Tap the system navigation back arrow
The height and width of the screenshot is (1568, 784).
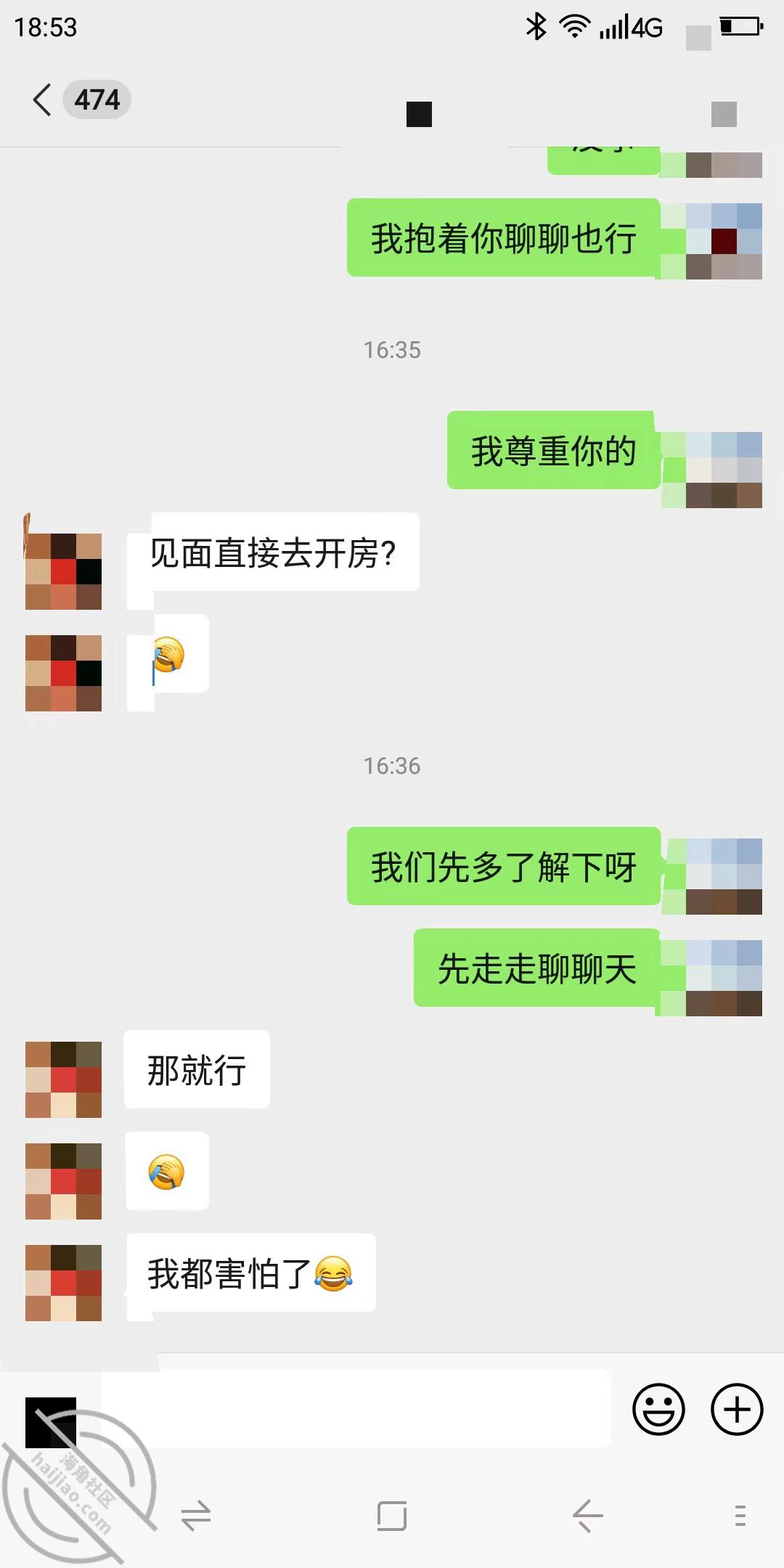[x=587, y=1516]
